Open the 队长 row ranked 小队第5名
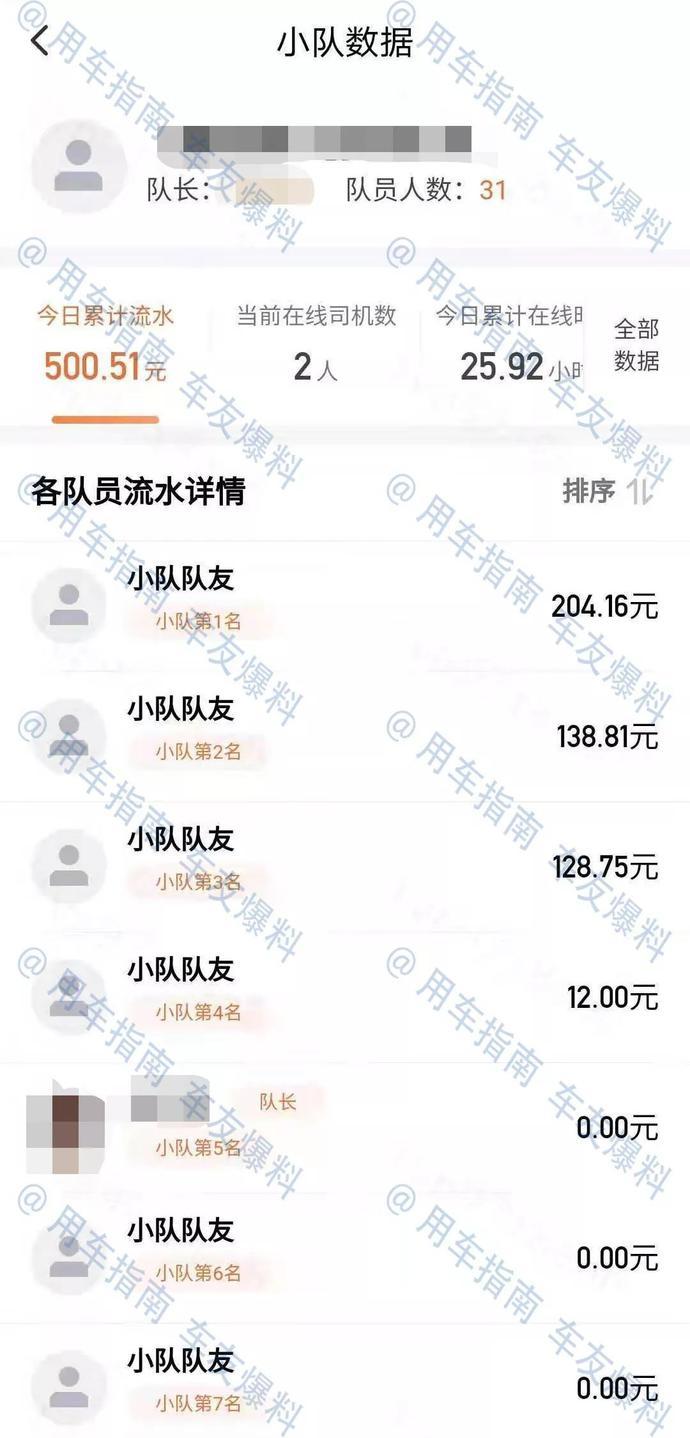 click(345, 1127)
